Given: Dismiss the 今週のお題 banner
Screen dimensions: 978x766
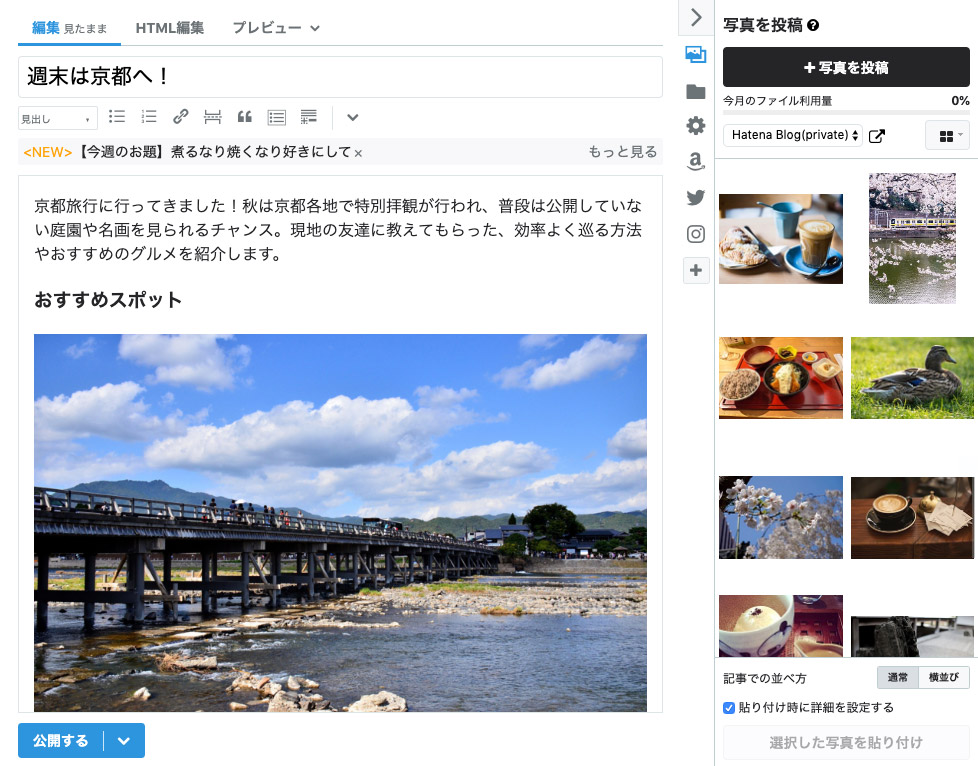Looking at the screenshot, I should tap(358, 153).
